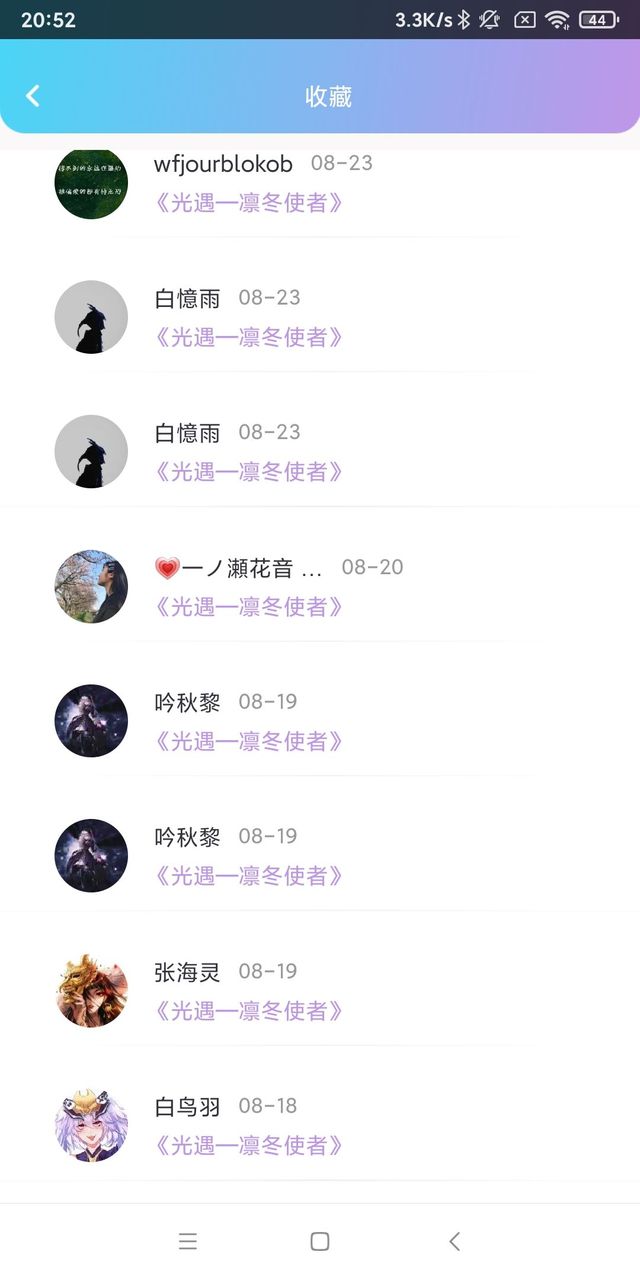Screen dimensions: 640x1280
Task: View 张海灵's profile avatar
Action: click(91, 991)
